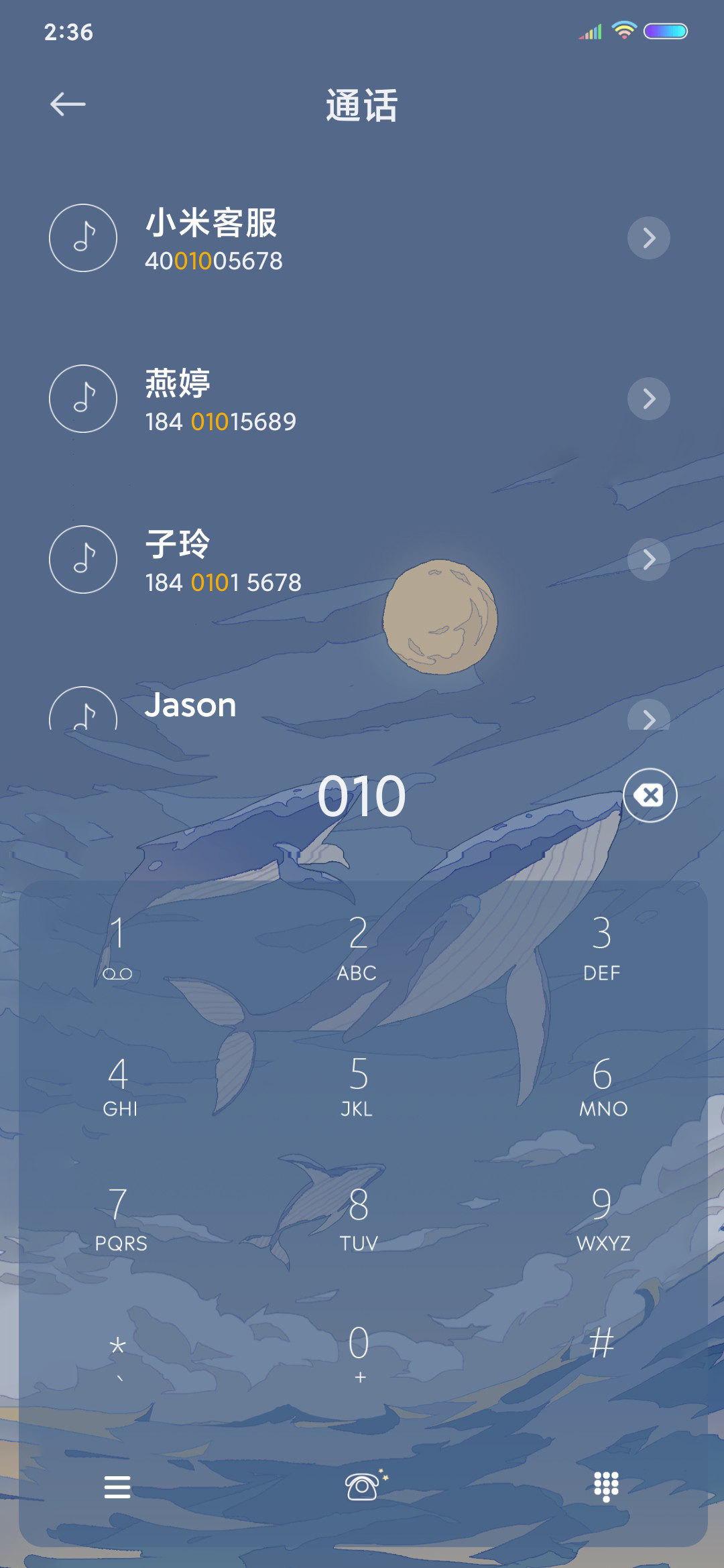Dial digit 5 JKL key

pyautogui.click(x=358, y=1086)
